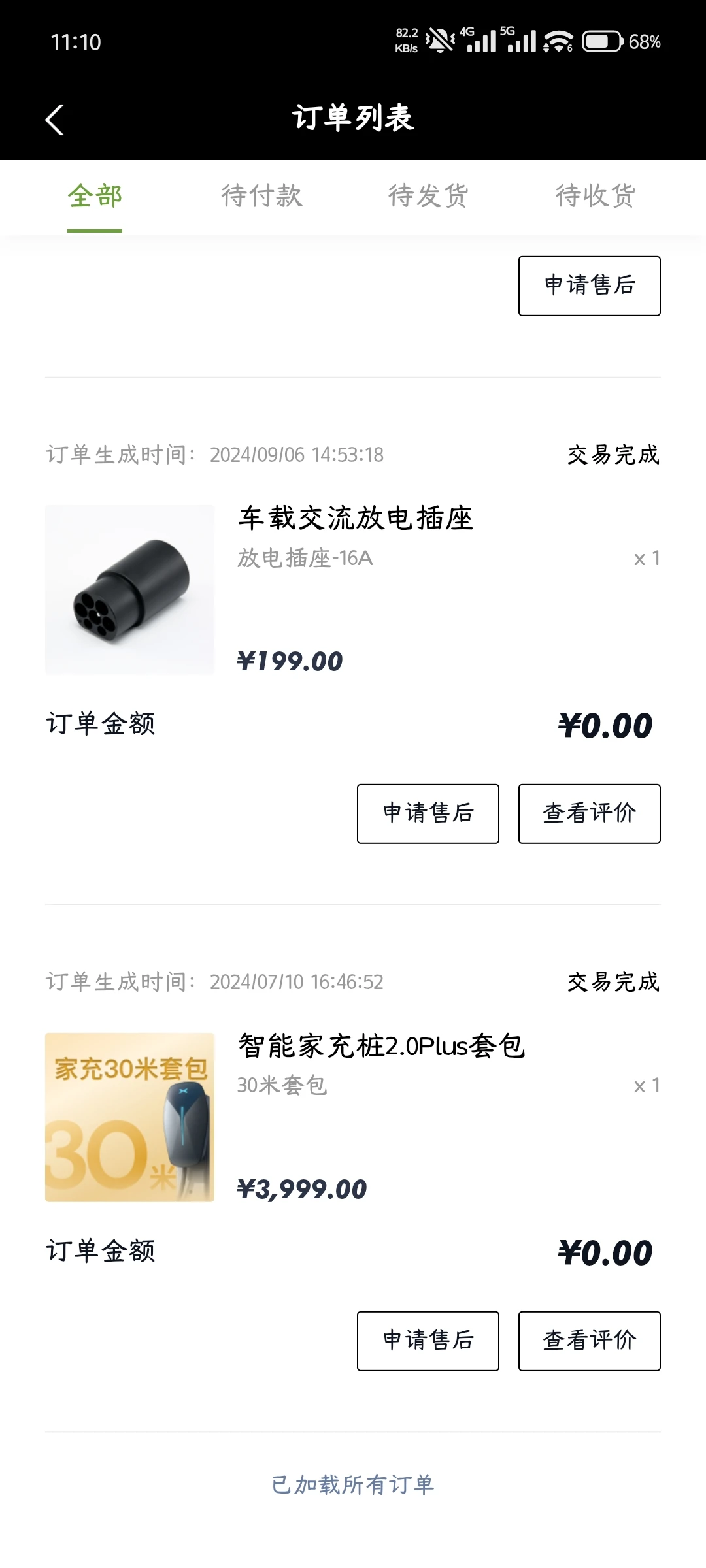
Task: Tap 查看评价 for the 智能家充桩2.0Plus套包 order
Action: [x=589, y=1341]
